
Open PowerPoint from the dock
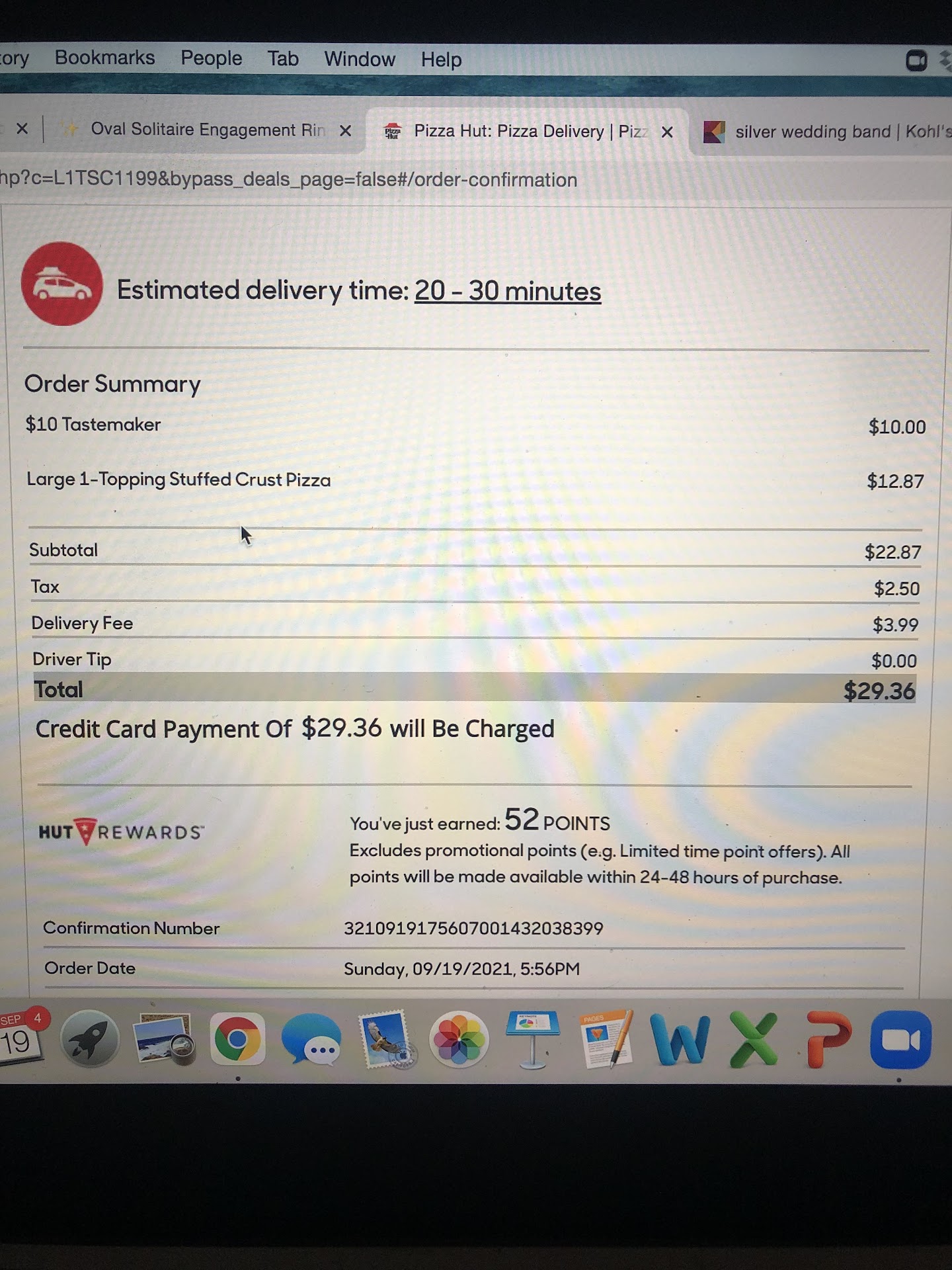pyautogui.click(x=828, y=1040)
